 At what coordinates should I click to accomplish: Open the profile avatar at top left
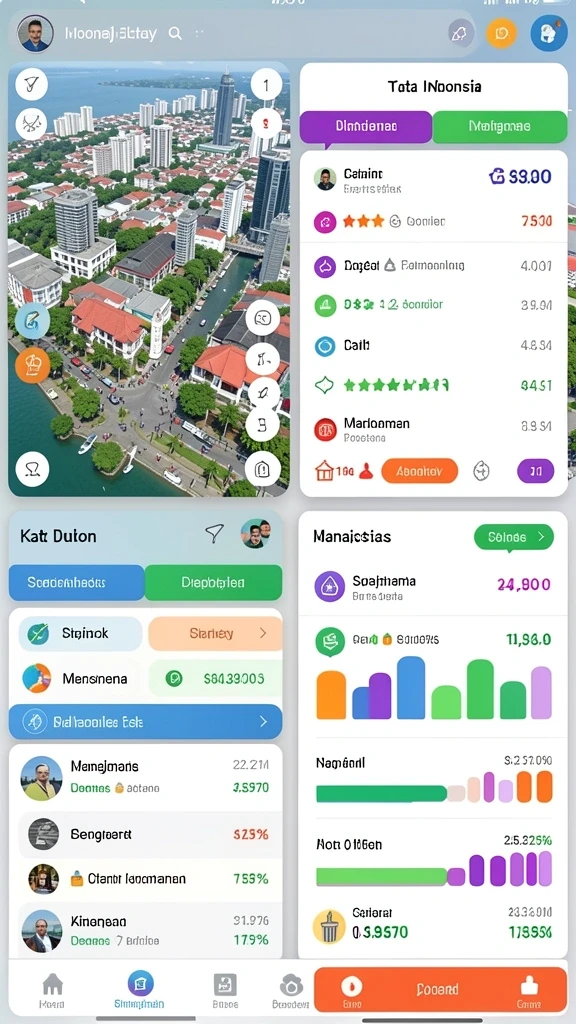(x=35, y=33)
